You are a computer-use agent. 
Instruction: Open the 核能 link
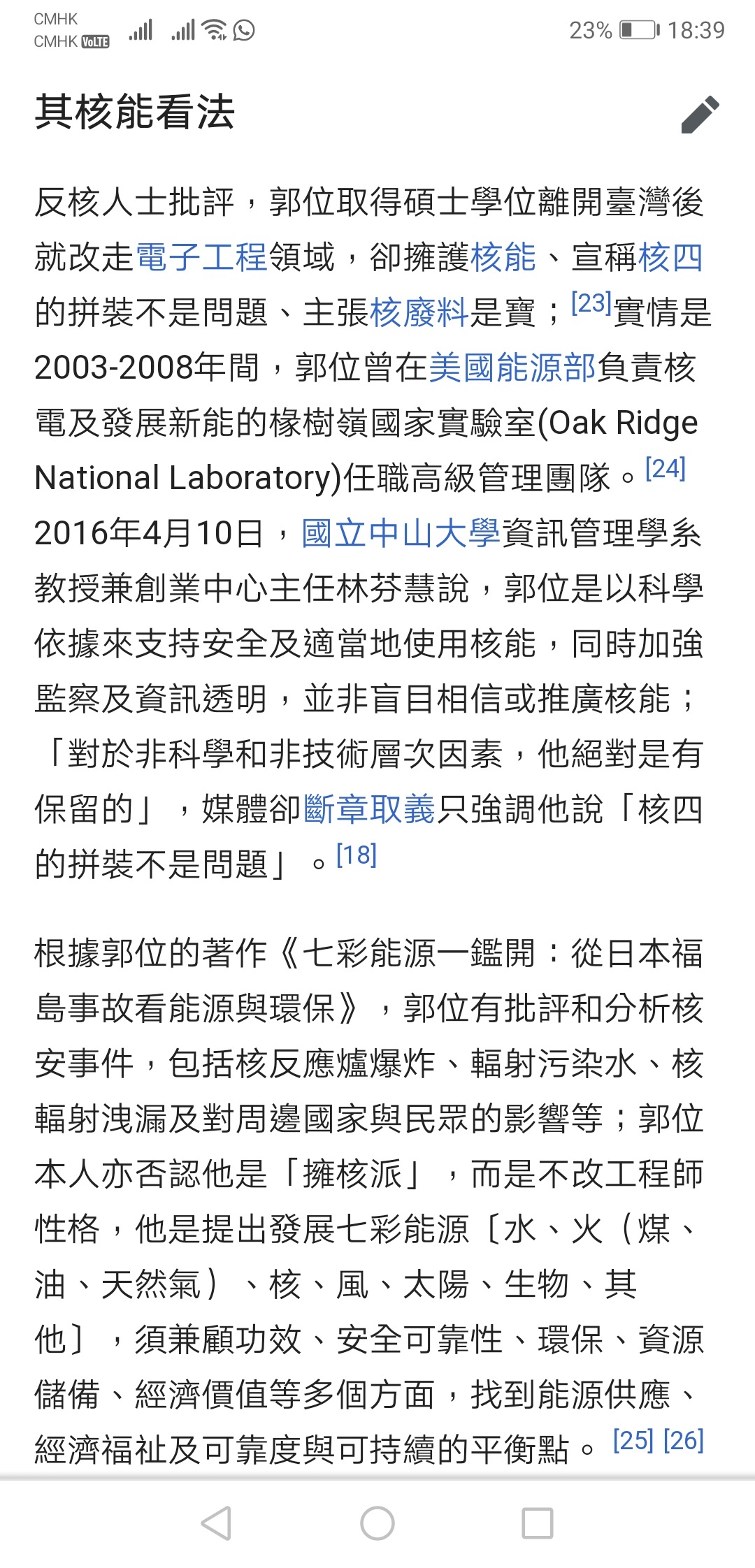(503, 257)
